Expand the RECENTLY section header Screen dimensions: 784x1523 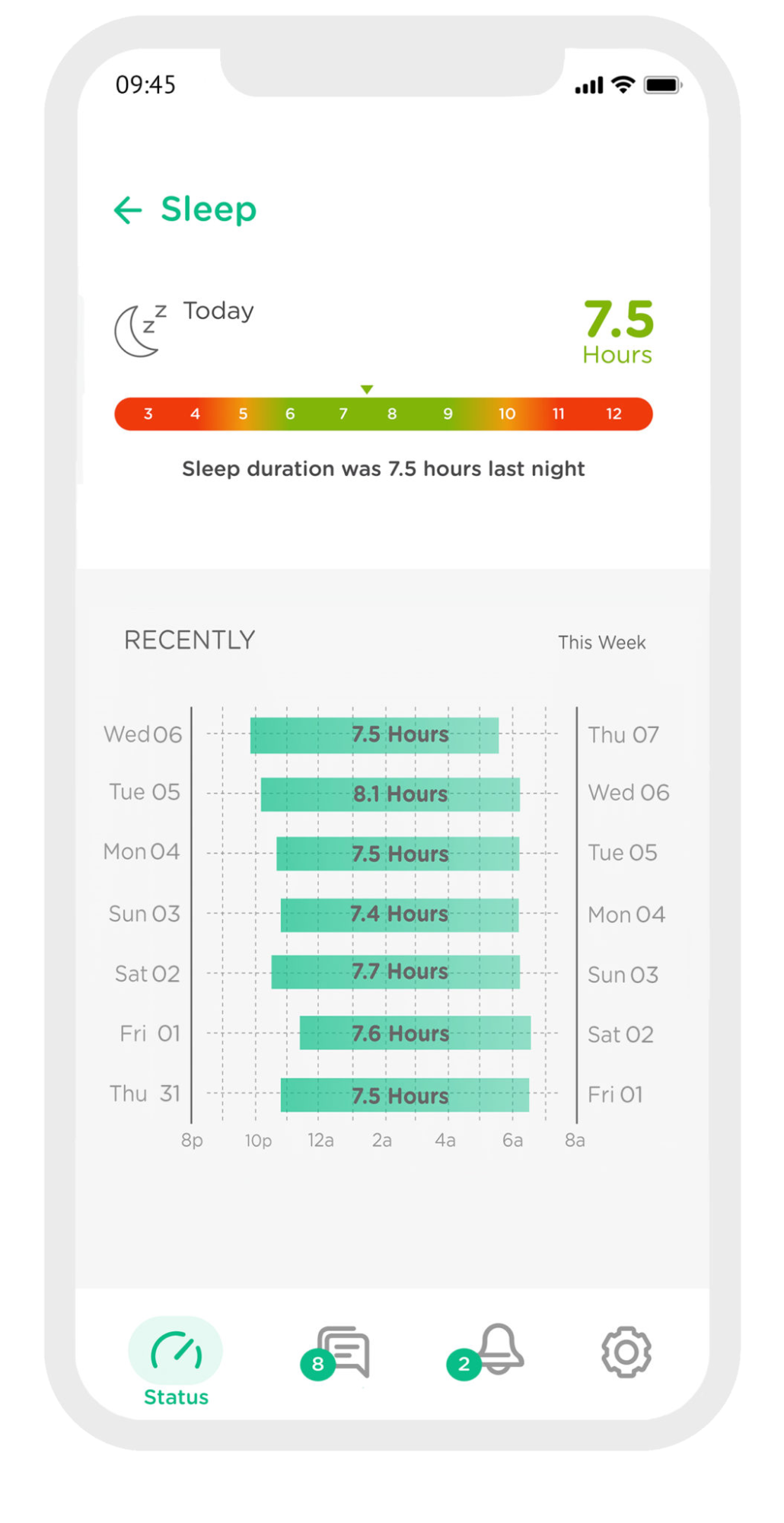coord(189,640)
